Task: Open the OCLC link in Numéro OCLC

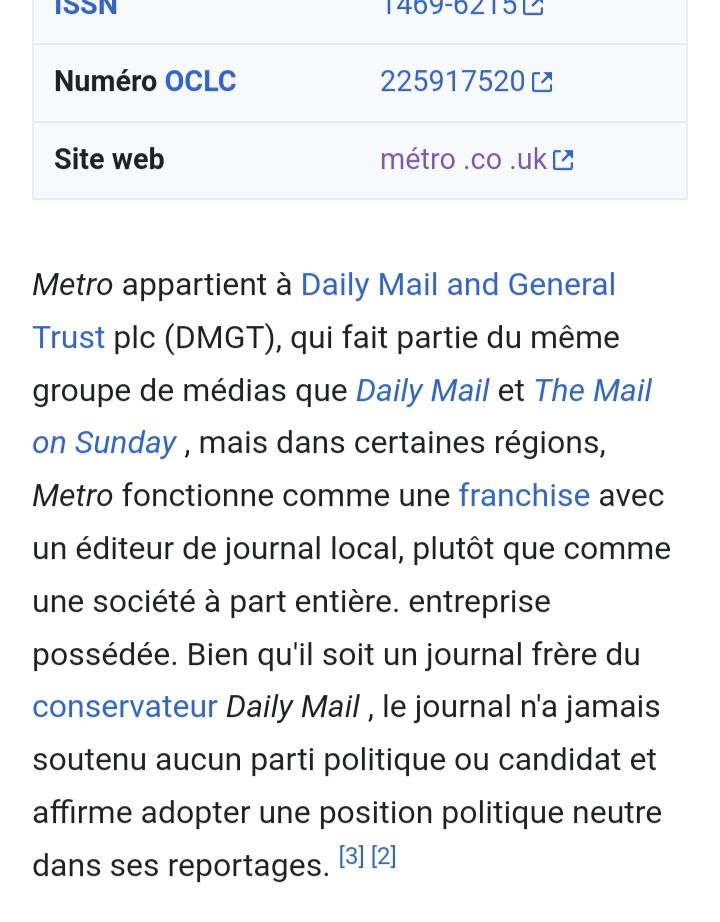Action: pyautogui.click(x=200, y=81)
